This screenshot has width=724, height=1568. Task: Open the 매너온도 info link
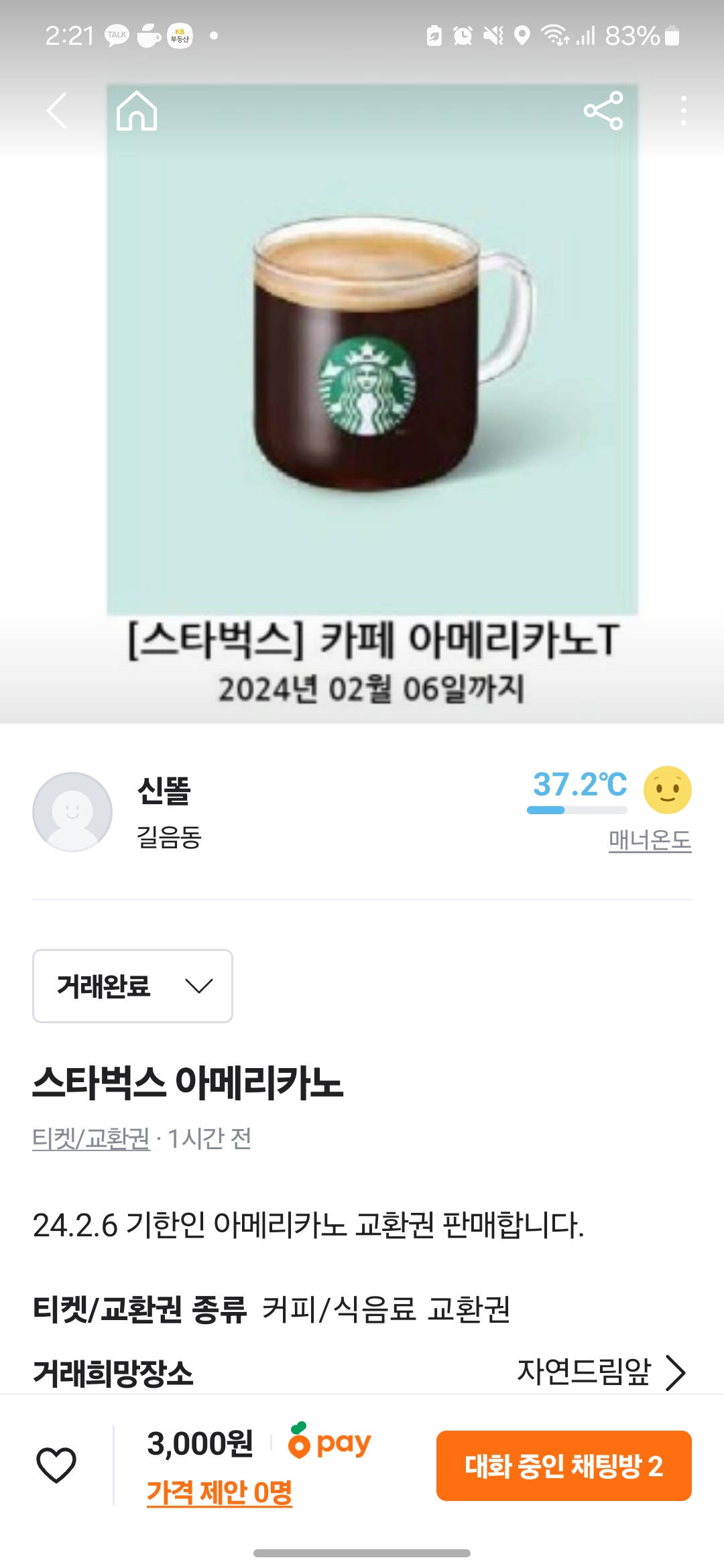tap(650, 840)
